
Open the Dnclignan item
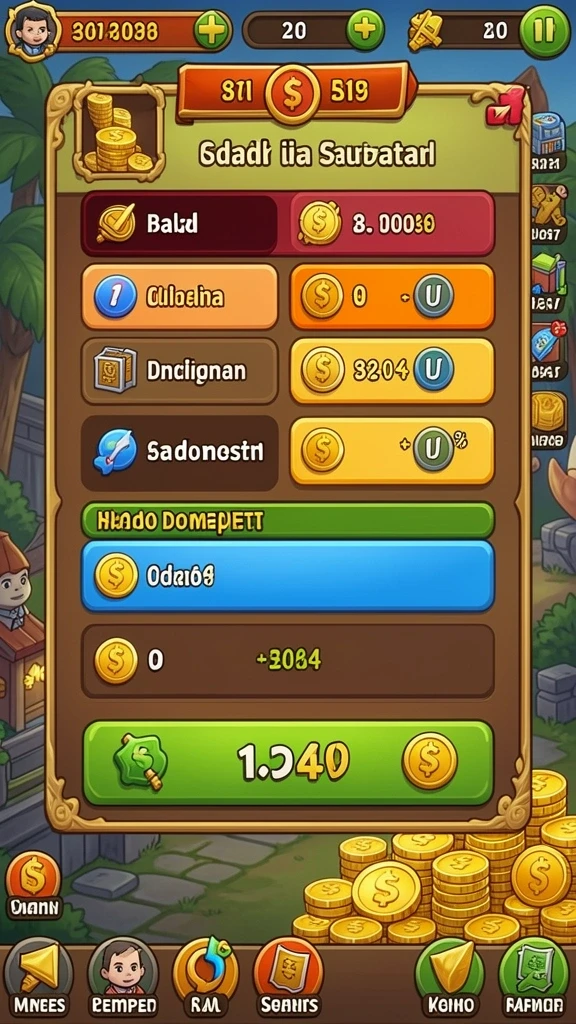coord(180,370)
